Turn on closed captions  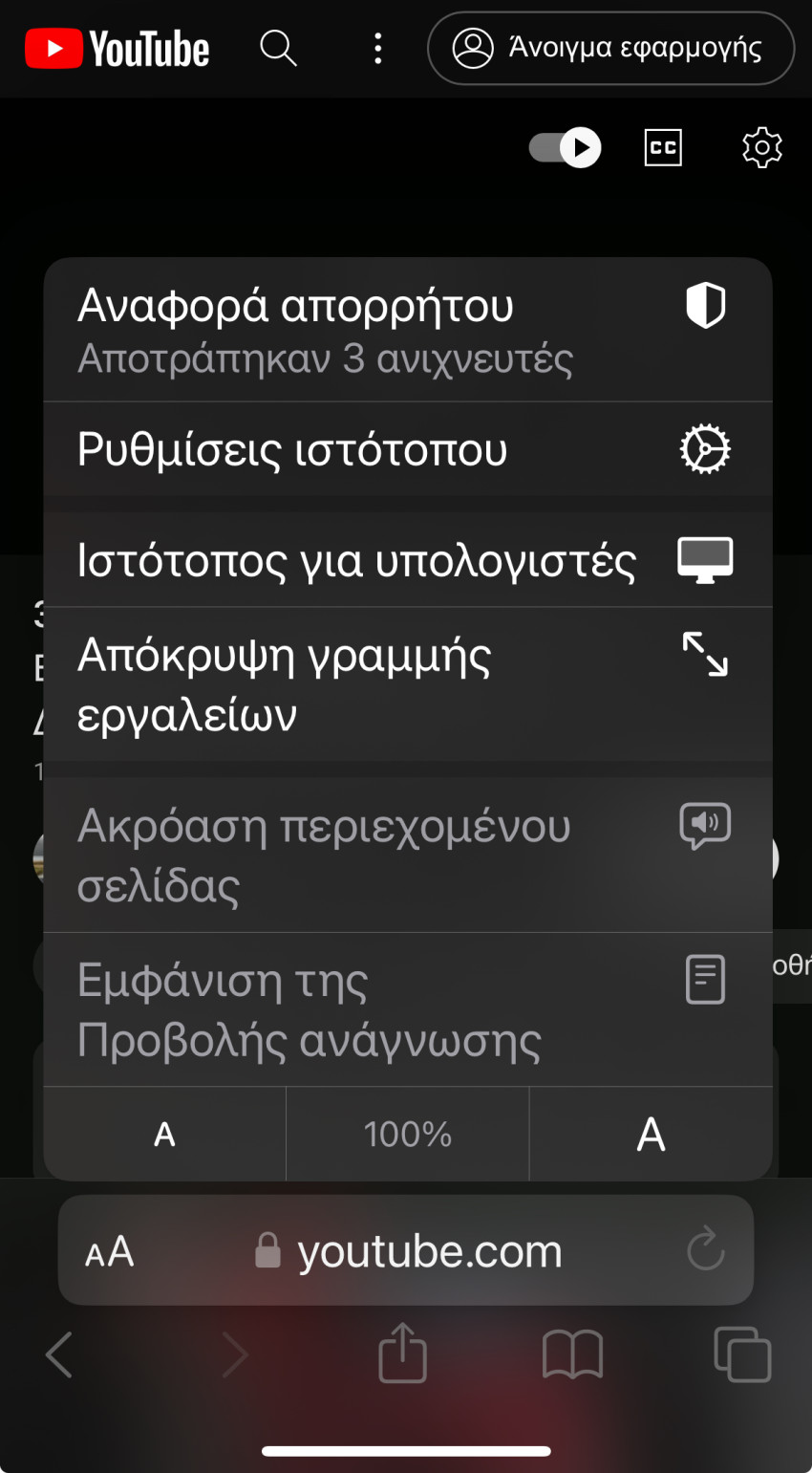tap(663, 147)
